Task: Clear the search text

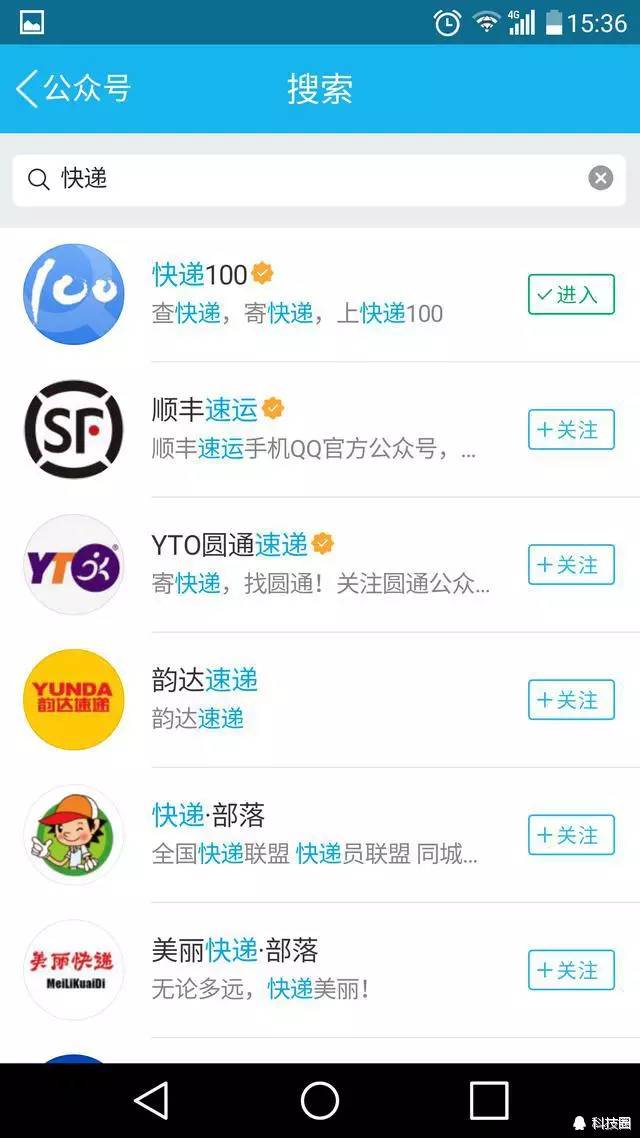Action: [600, 179]
